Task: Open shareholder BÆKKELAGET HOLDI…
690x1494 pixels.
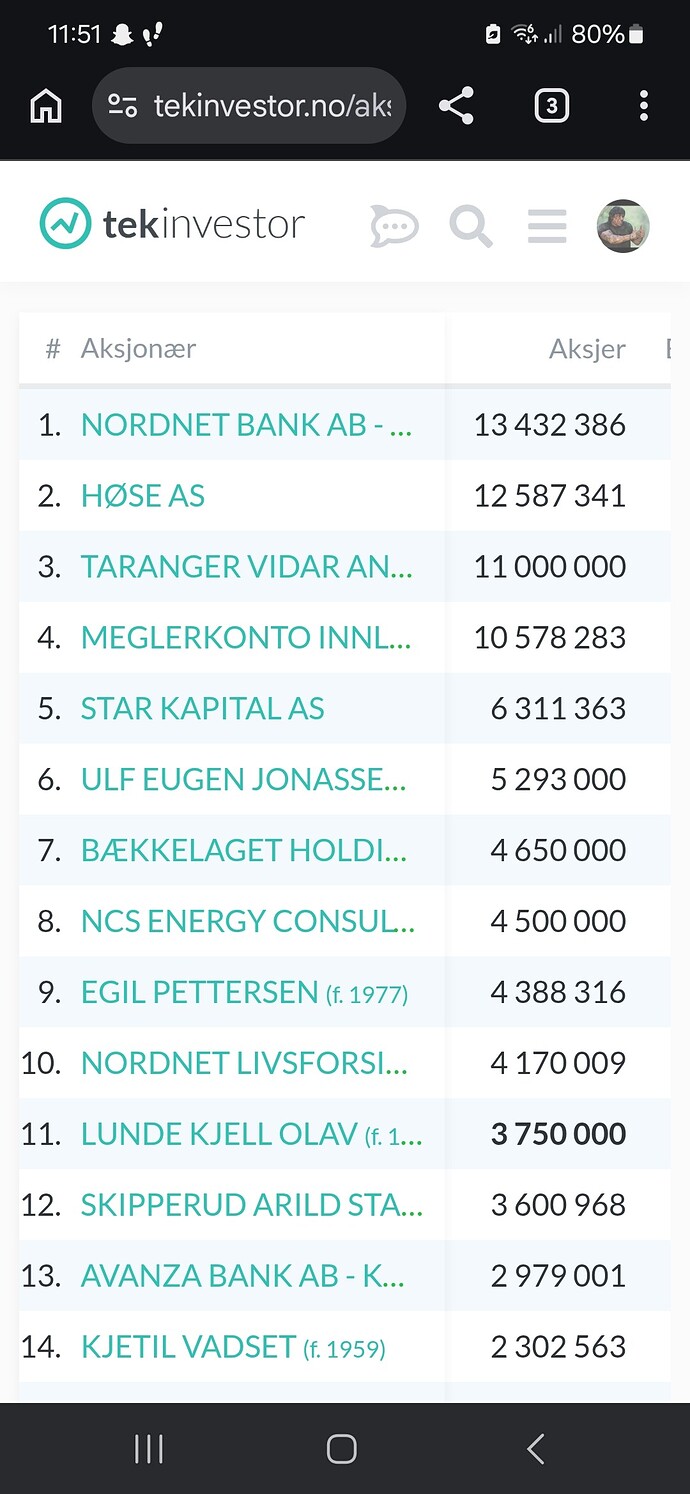Action: tap(245, 851)
